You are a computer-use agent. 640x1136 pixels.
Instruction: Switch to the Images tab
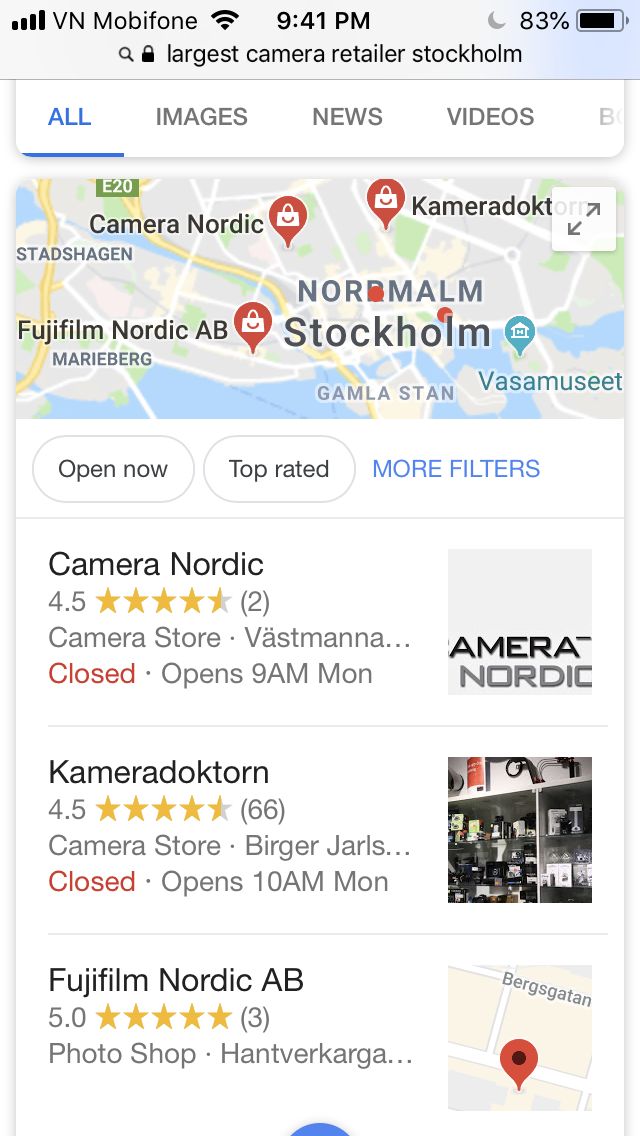pos(201,117)
